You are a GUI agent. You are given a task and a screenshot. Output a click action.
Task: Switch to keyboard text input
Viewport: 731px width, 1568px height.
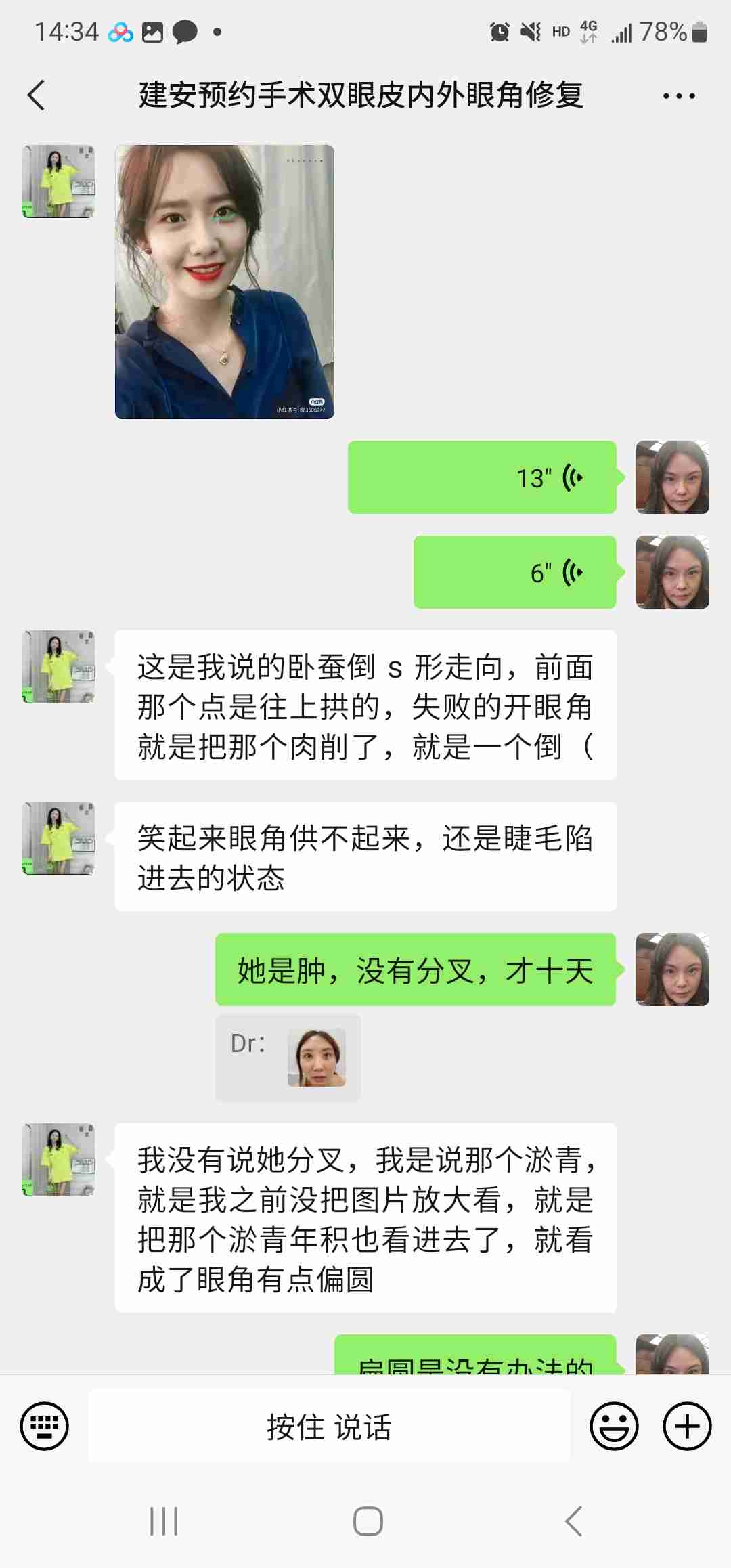pyautogui.click(x=45, y=1426)
